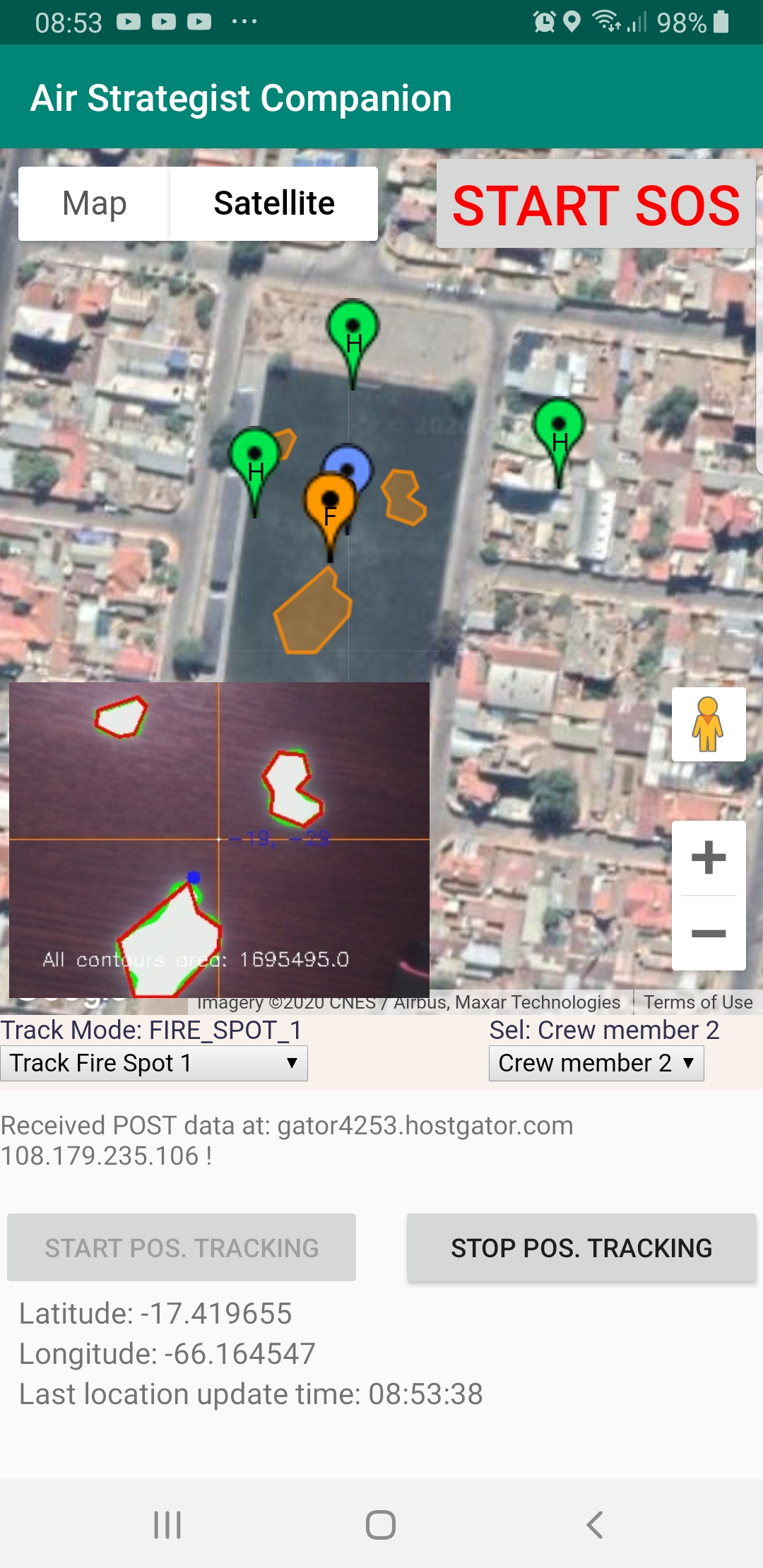Image resolution: width=763 pixels, height=1568 pixels.
Task: Stop position tracking
Action: point(581,1248)
